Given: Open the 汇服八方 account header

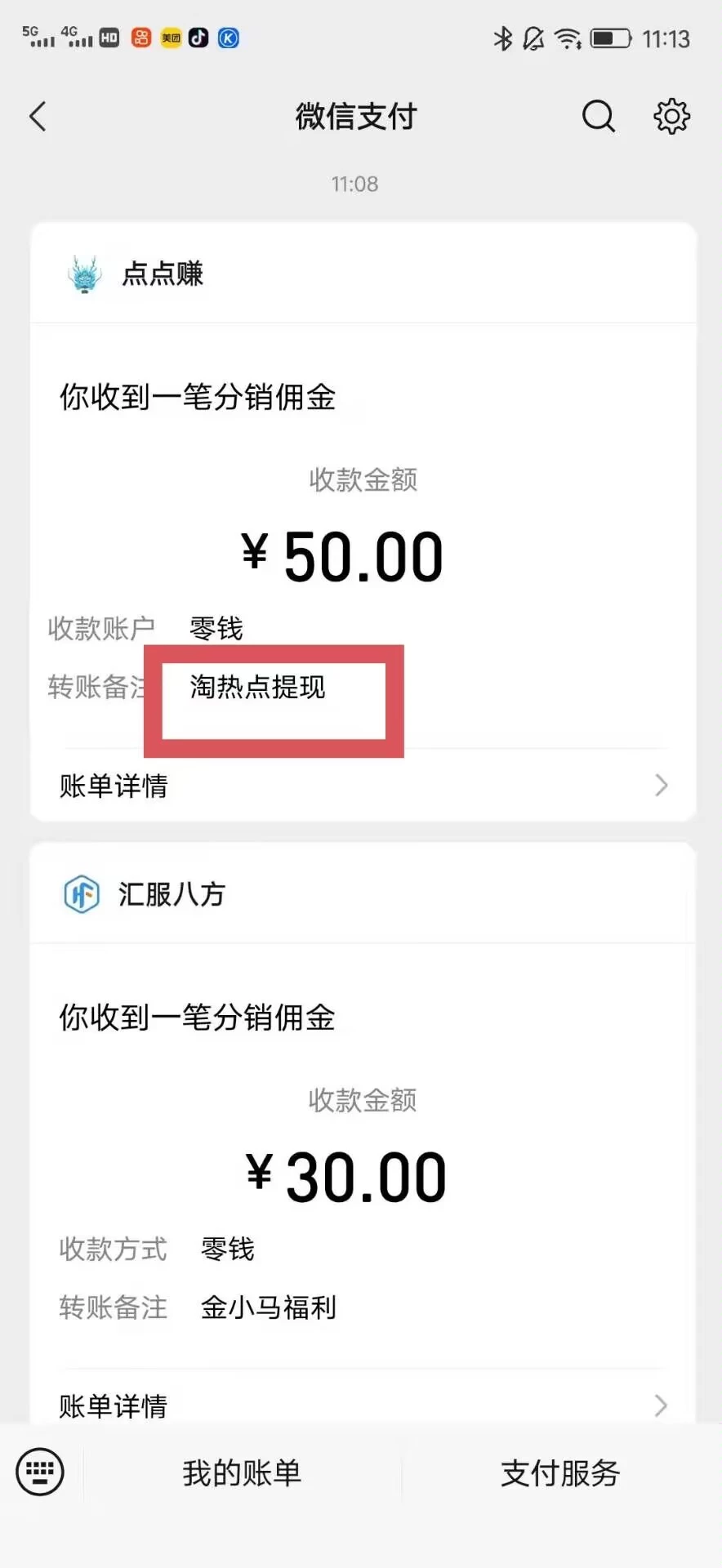Looking at the screenshot, I should pyautogui.click(x=171, y=894).
